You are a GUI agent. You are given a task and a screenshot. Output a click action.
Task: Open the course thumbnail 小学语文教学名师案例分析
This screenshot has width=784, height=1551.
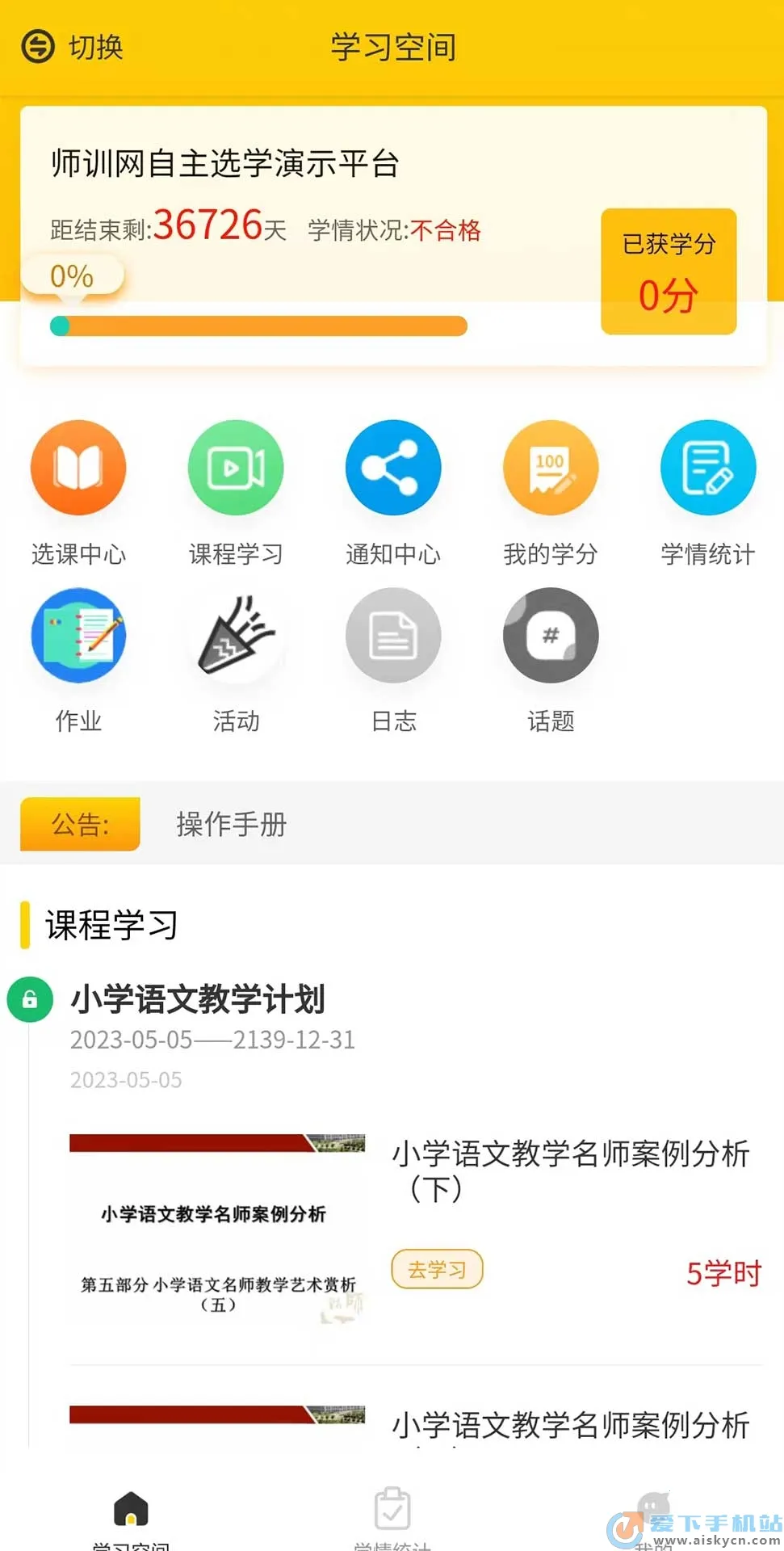pos(216,1228)
